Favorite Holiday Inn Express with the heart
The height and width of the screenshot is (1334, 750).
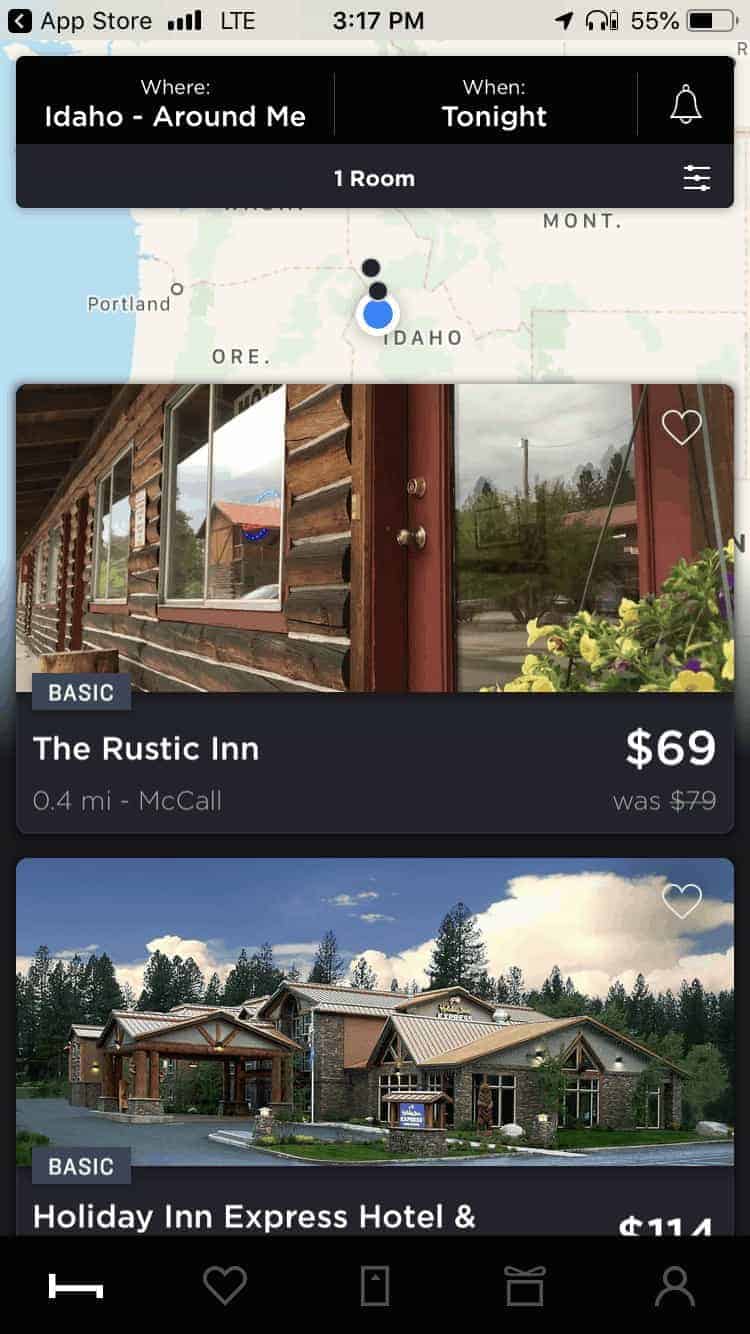pos(682,901)
